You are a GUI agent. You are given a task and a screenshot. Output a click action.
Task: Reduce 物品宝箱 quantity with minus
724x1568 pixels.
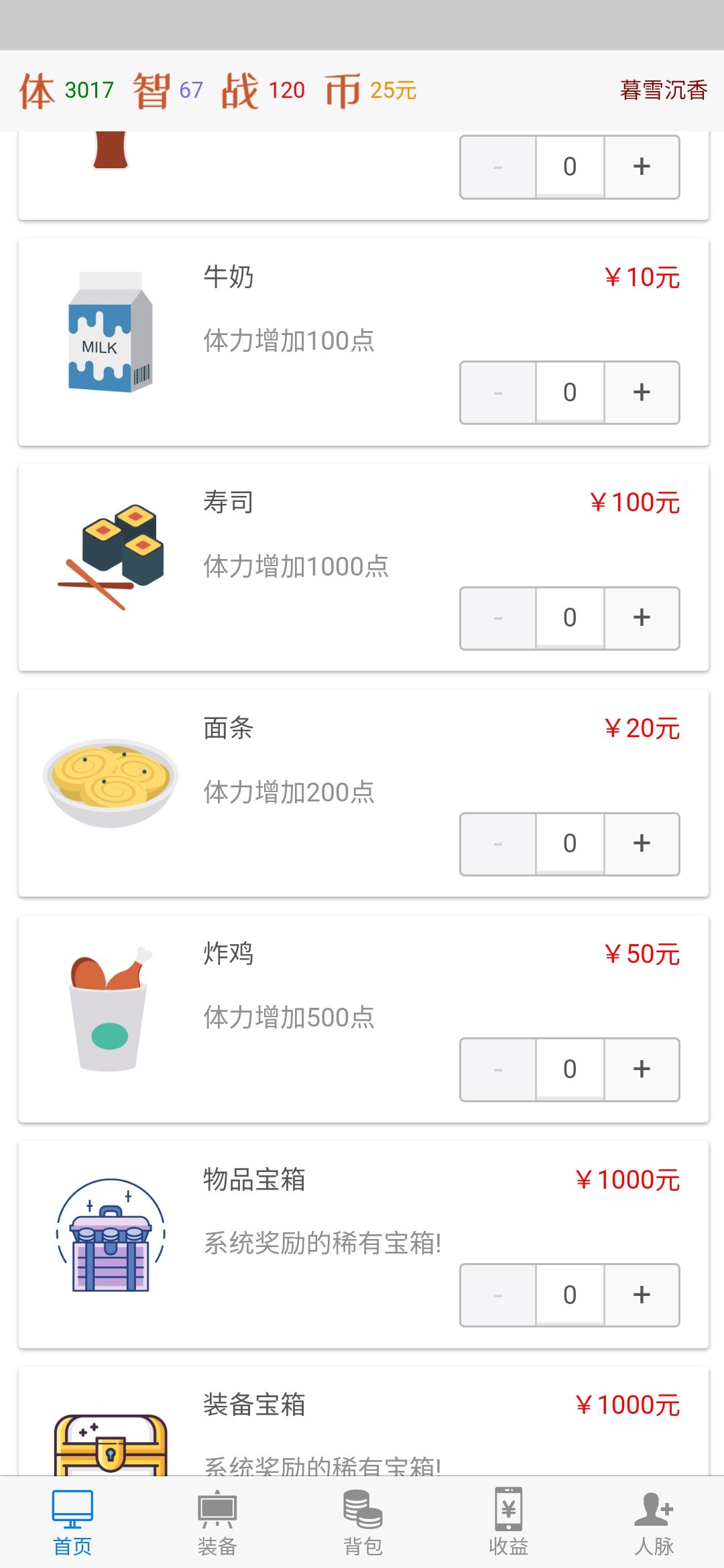pos(498,1295)
